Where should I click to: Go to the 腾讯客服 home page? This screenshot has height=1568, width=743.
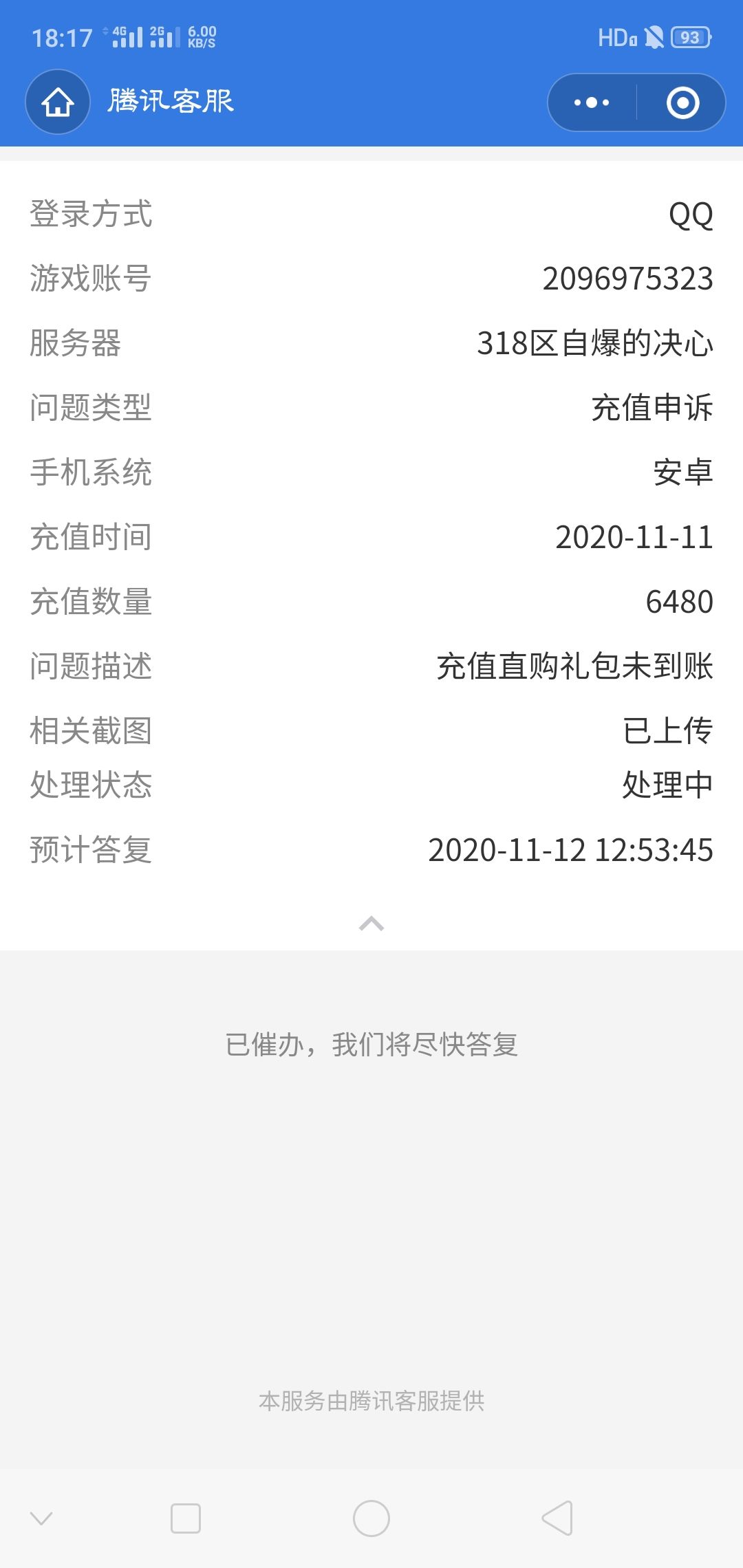pyautogui.click(x=58, y=102)
